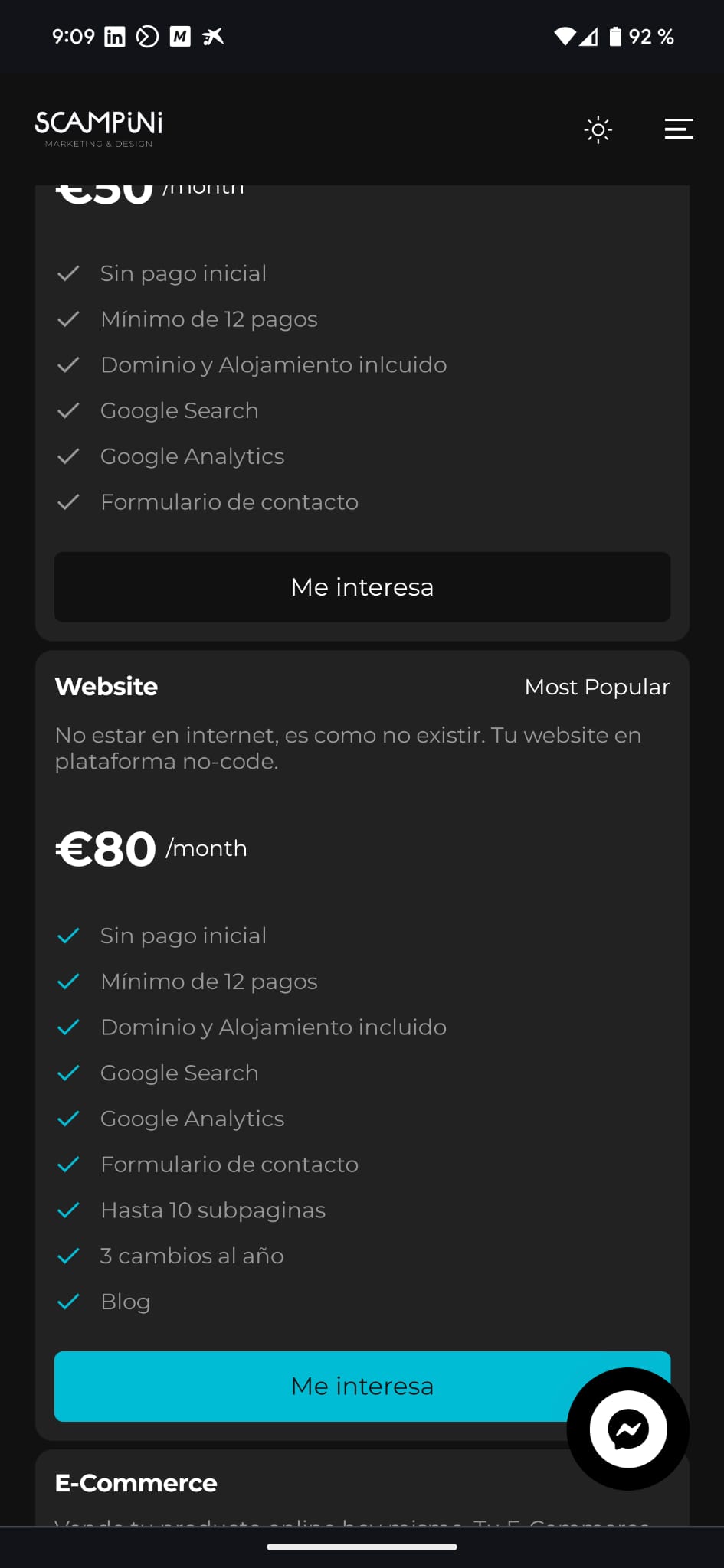Image resolution: width=724 pixels, height=1568 pixels.
Task: Open the hamburger navigation menu
Action: pos(678,129)
